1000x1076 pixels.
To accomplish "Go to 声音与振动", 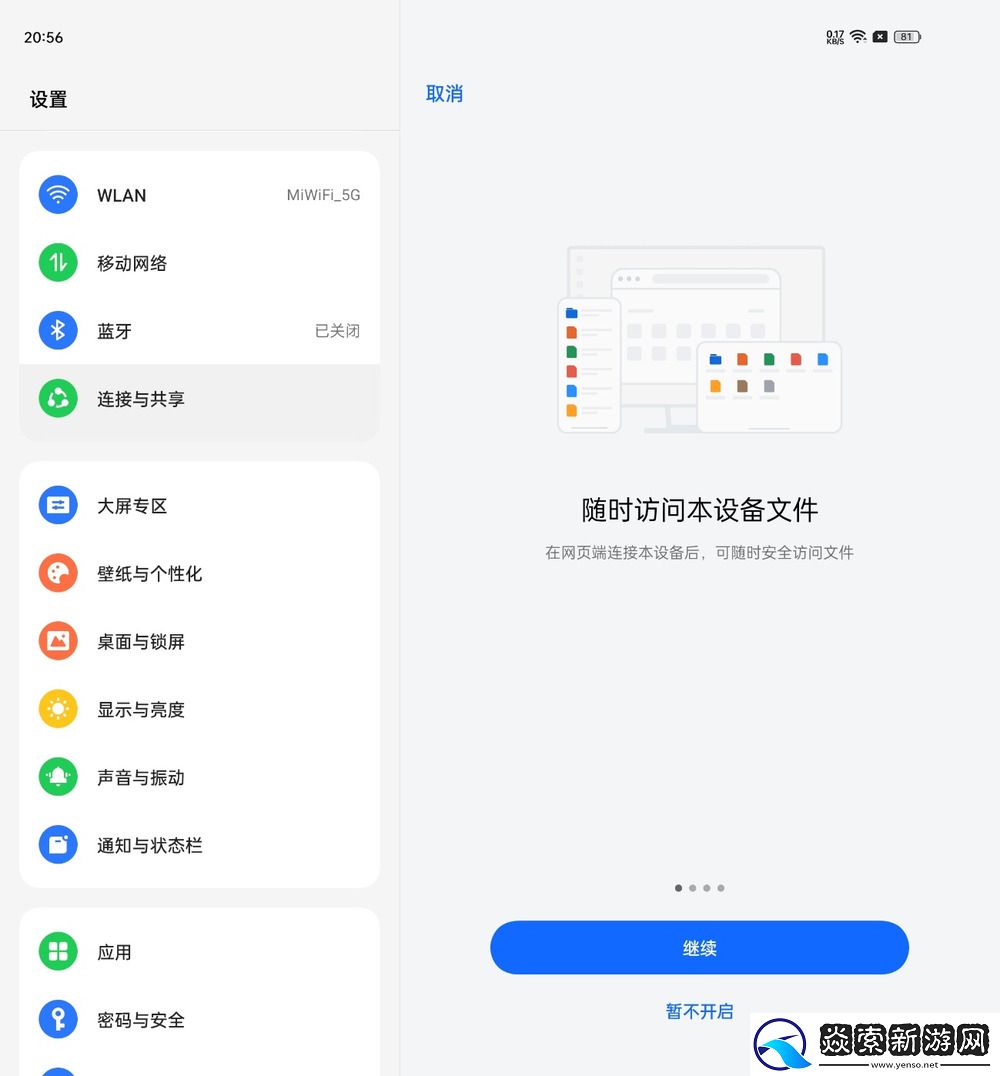I will click(x=199, y=778).
